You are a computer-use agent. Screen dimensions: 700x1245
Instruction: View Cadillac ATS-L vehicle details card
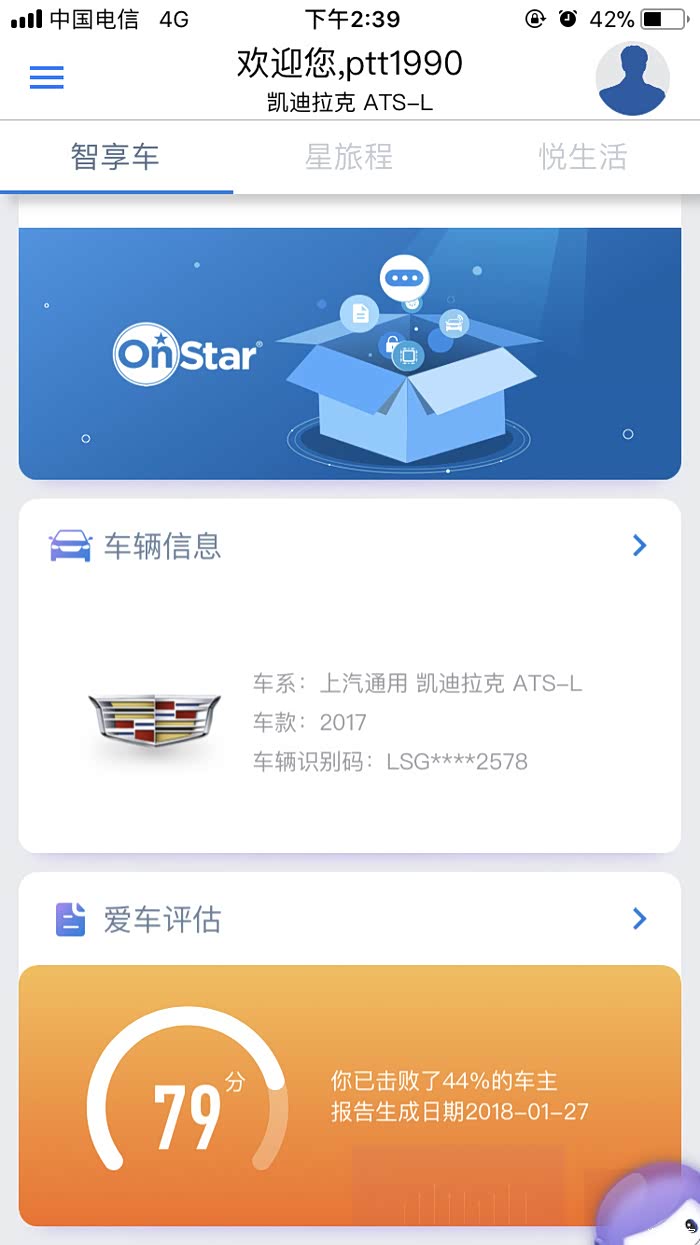[x=350, y=720]
